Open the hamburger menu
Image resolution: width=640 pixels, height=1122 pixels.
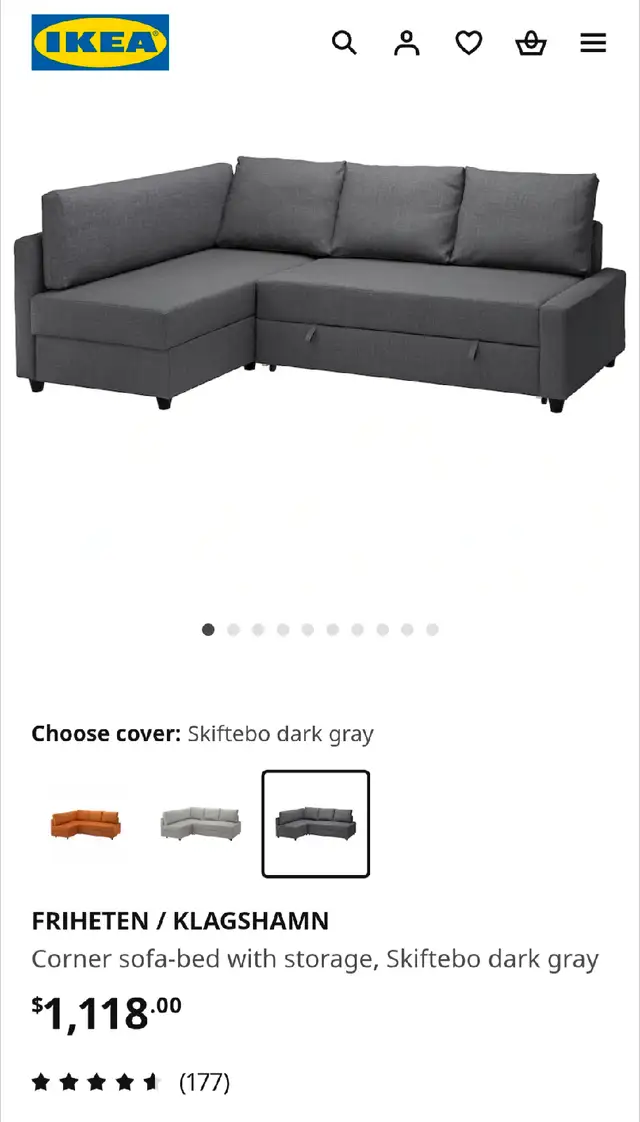coord(593,43)
